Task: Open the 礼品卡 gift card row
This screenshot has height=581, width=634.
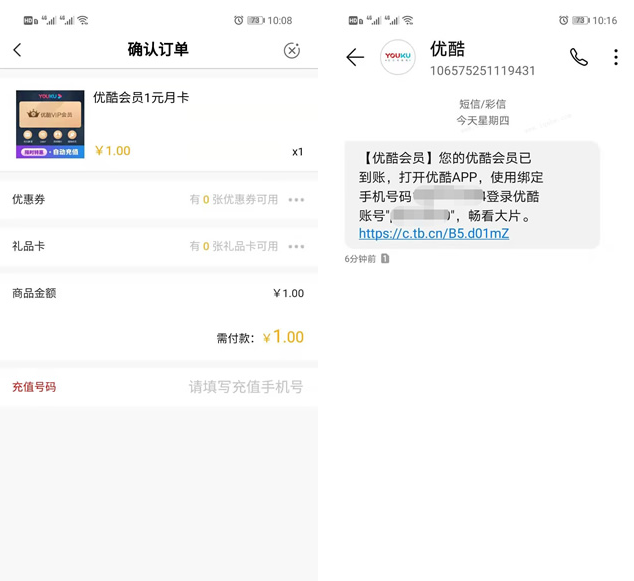Action: 158,246
